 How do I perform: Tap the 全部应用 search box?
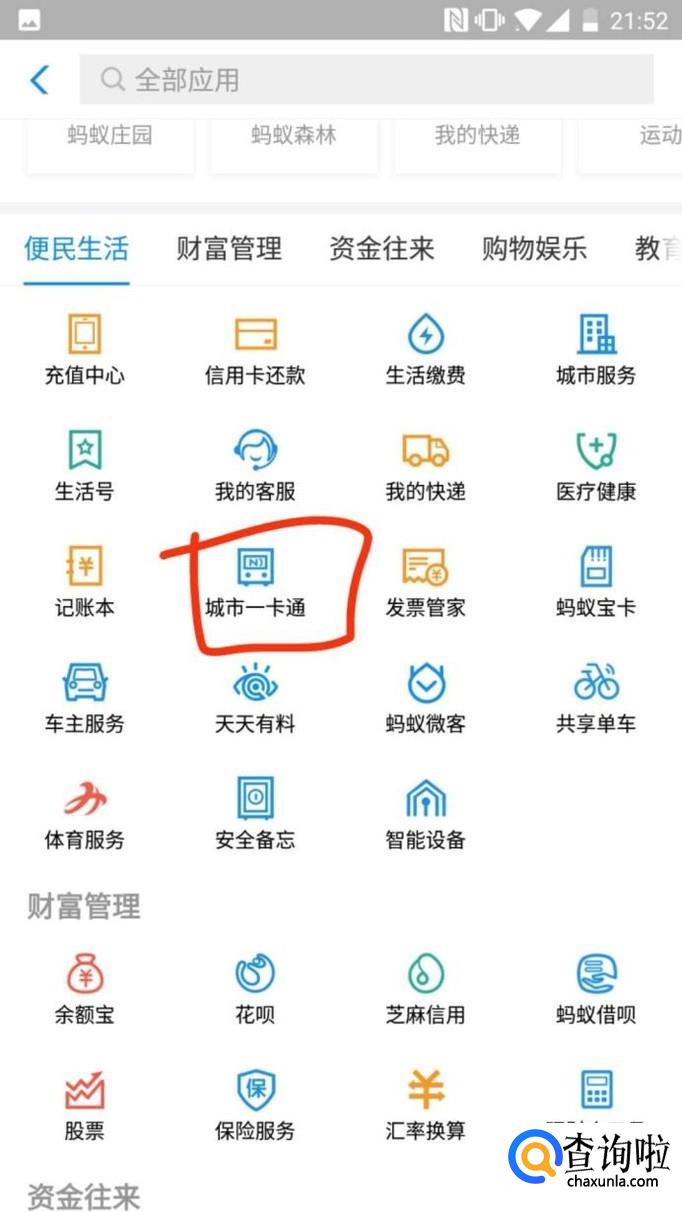coord(366,79)
